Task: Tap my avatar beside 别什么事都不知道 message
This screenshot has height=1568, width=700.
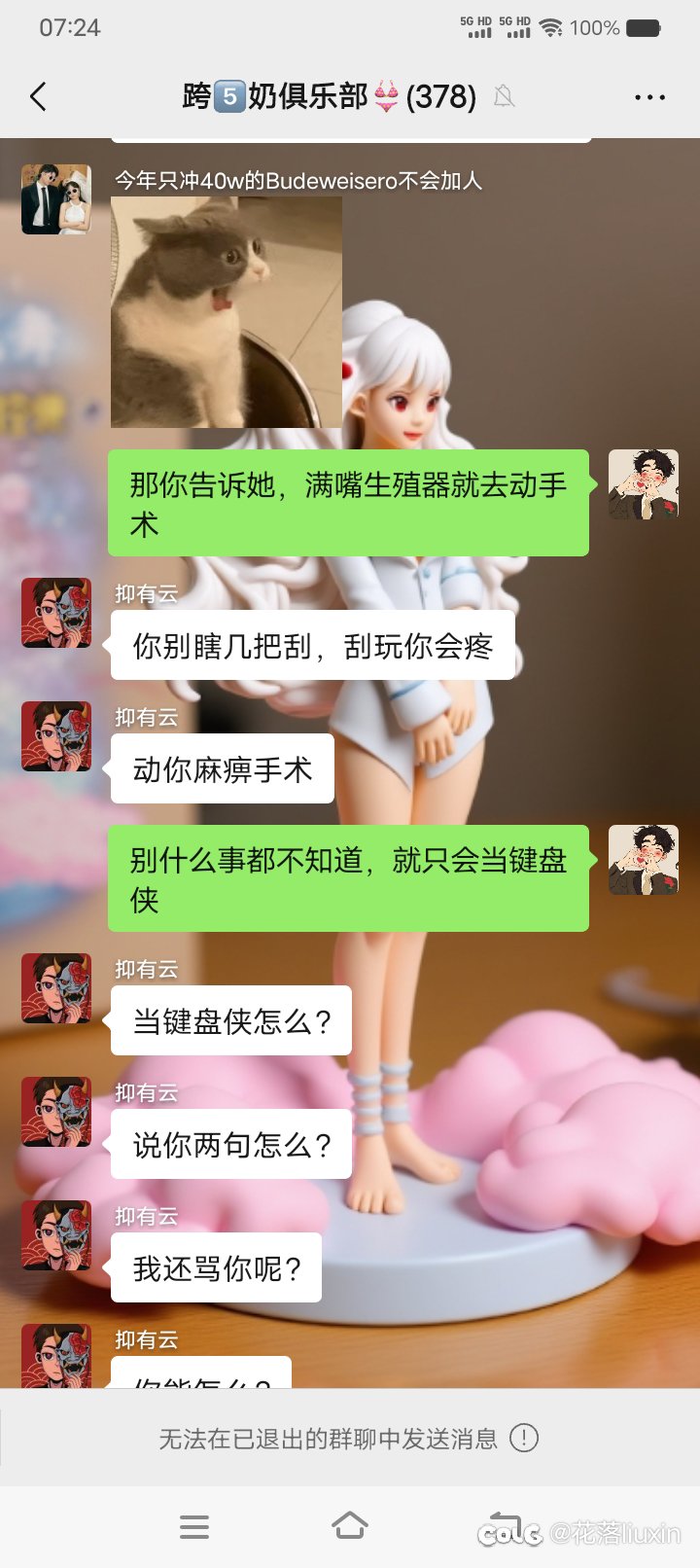Action: coord(643,860)
